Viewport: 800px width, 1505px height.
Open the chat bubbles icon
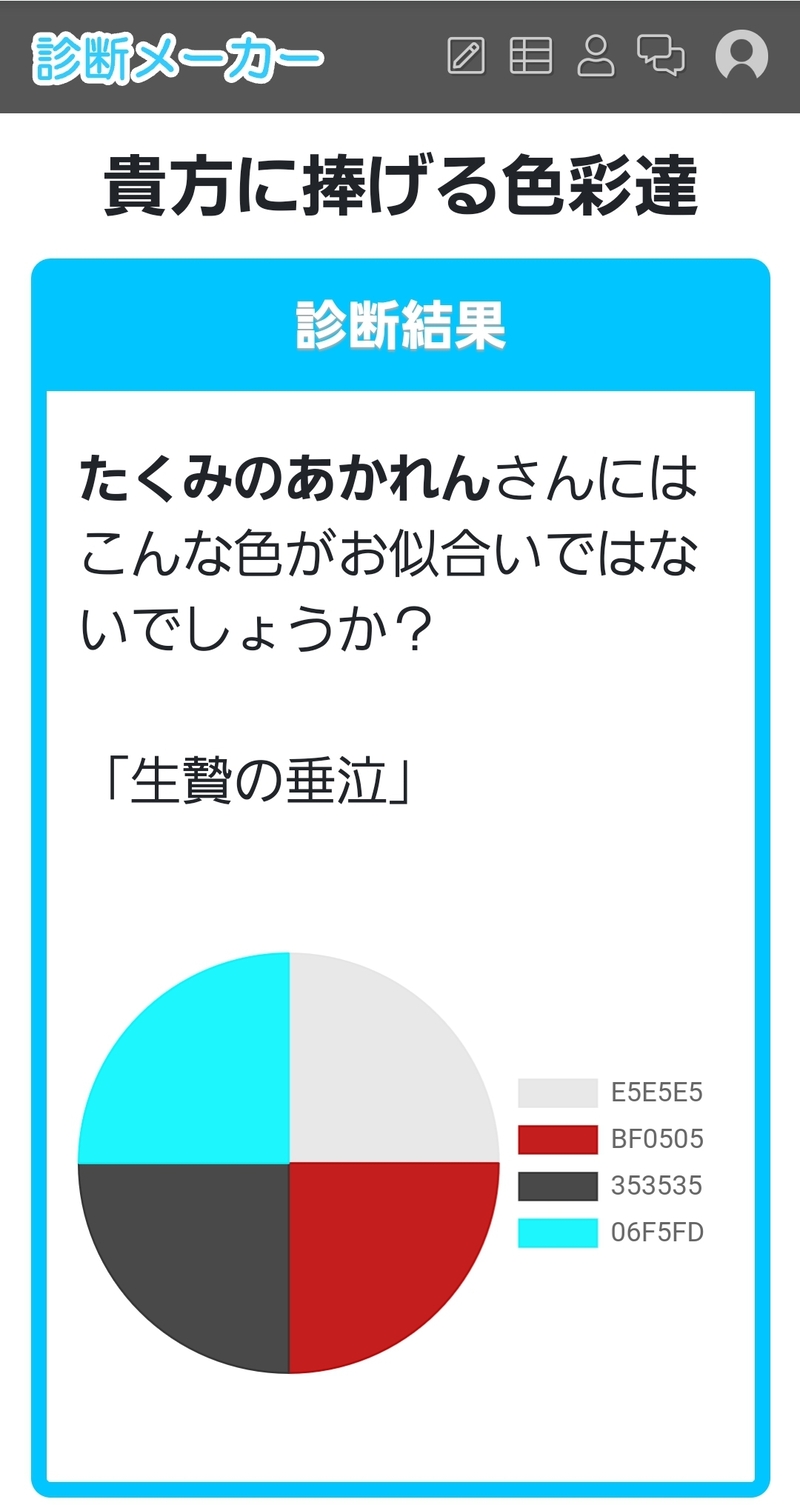coord(661,56)
